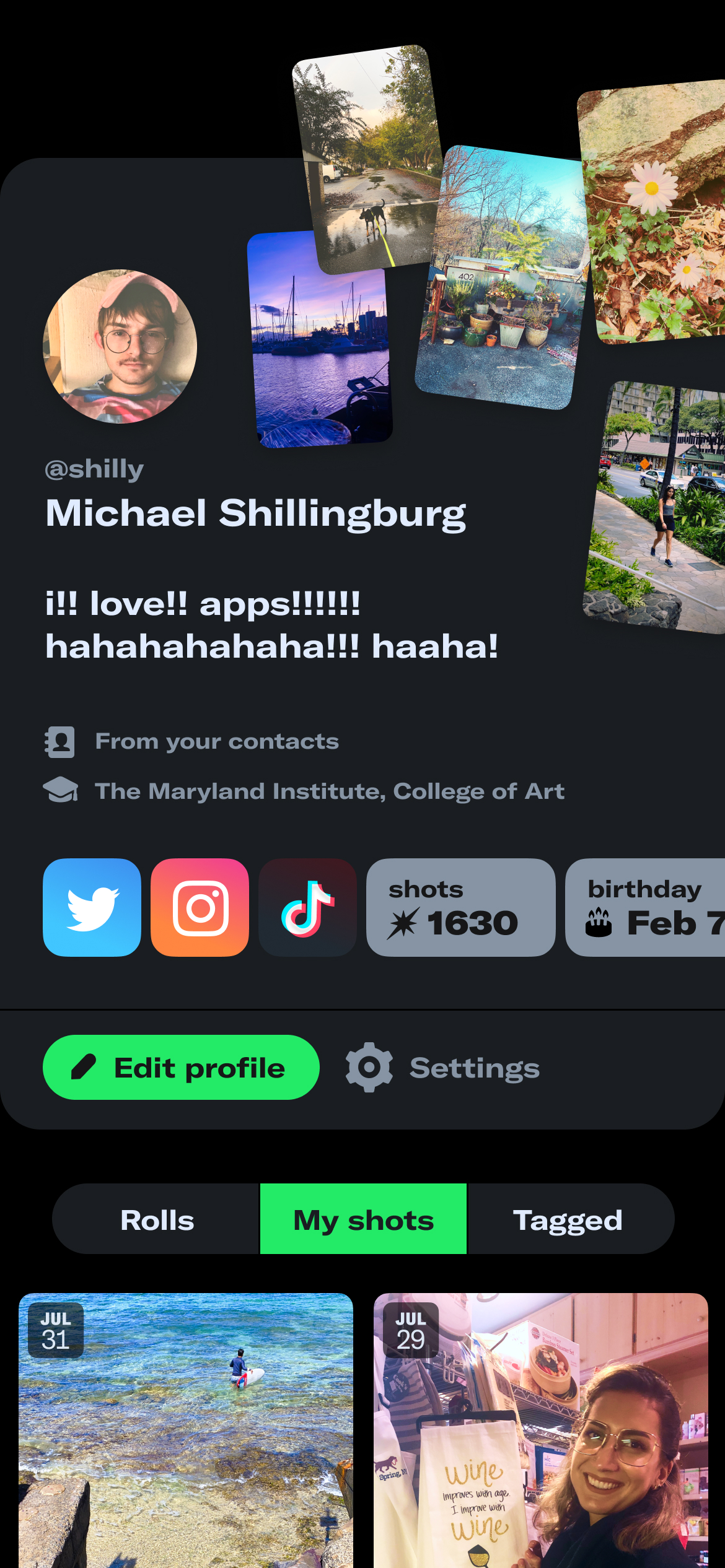Open Settings
The image size is (725, 1568).
443,1068
